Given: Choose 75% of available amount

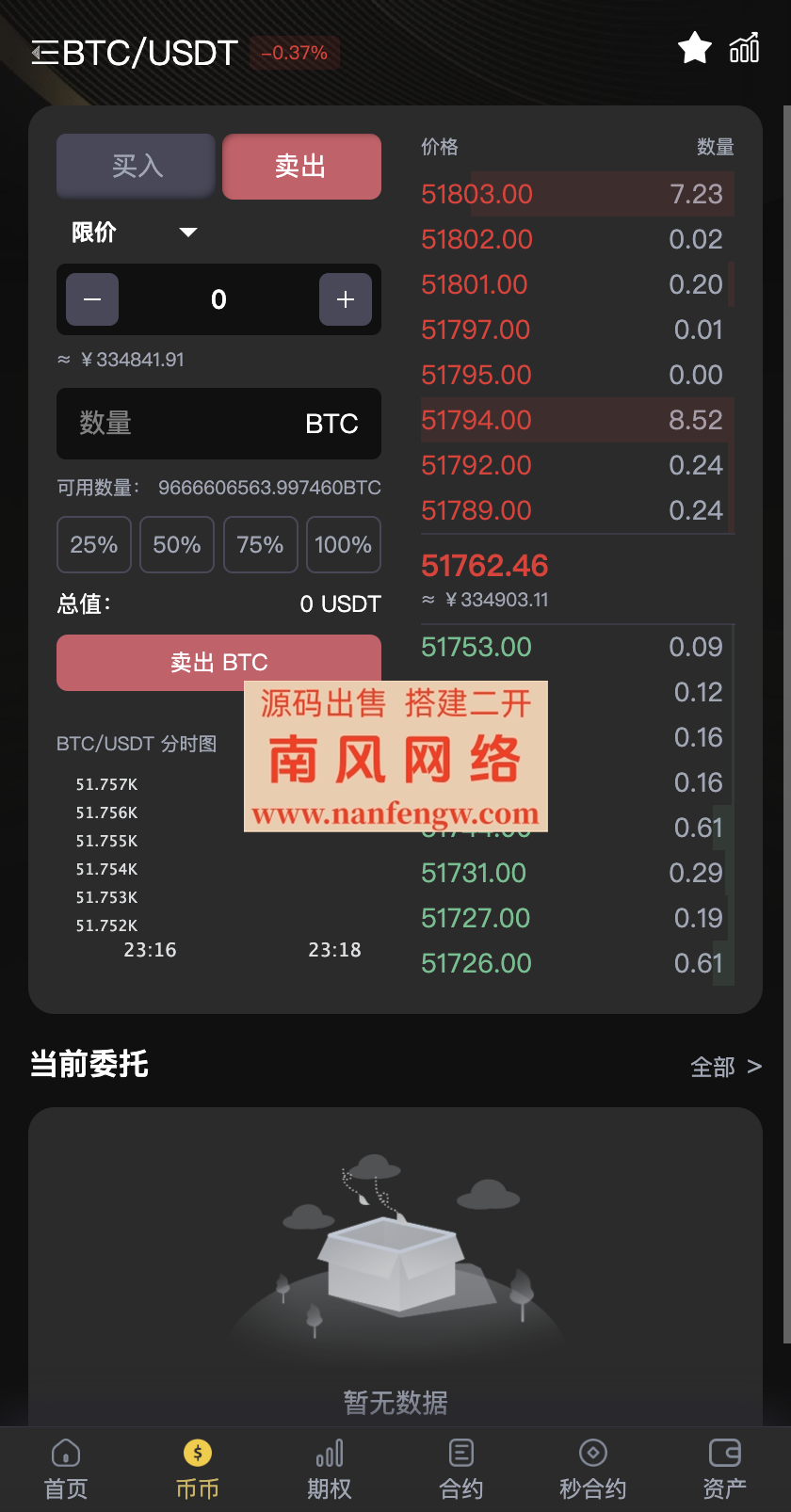Looking at the screenshot, I should [x=260, y=544].
